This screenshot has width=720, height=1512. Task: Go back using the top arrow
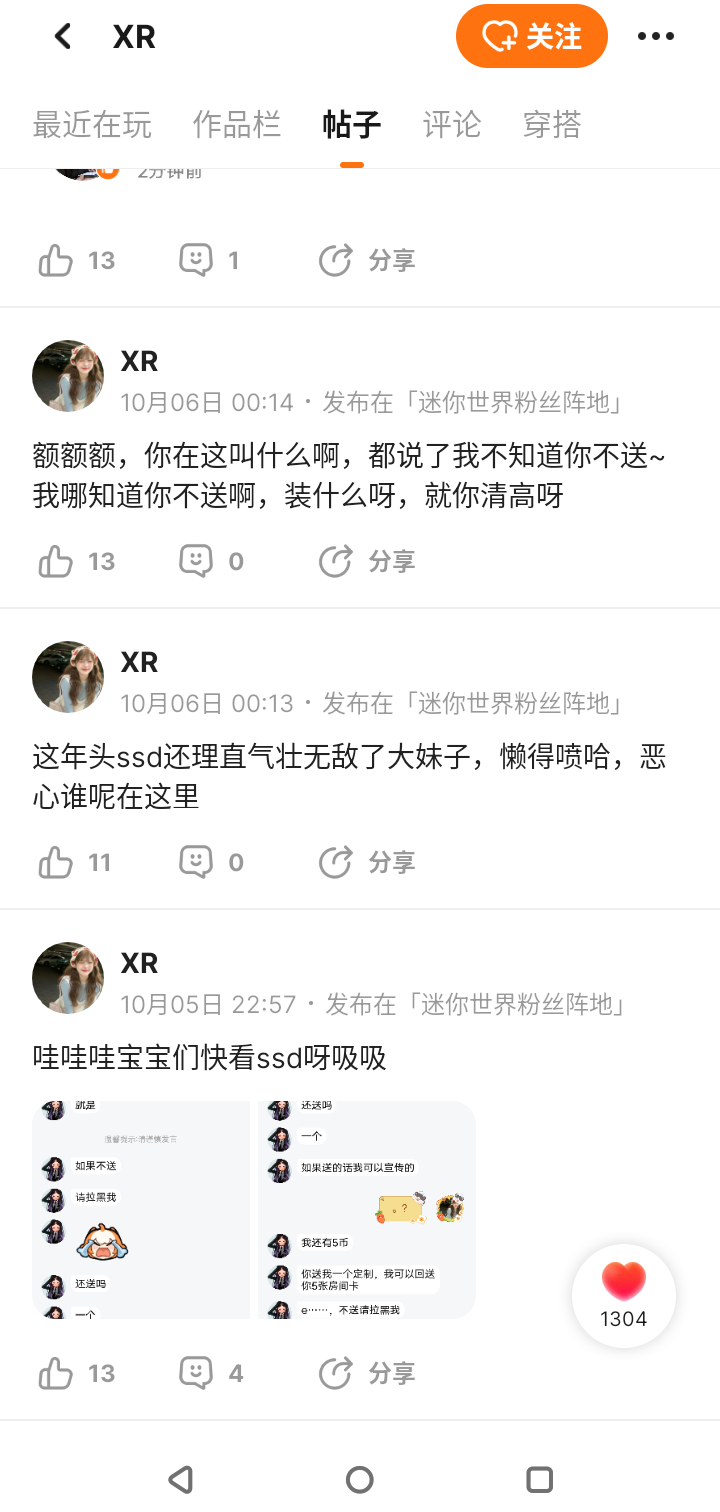pos(62,37)
